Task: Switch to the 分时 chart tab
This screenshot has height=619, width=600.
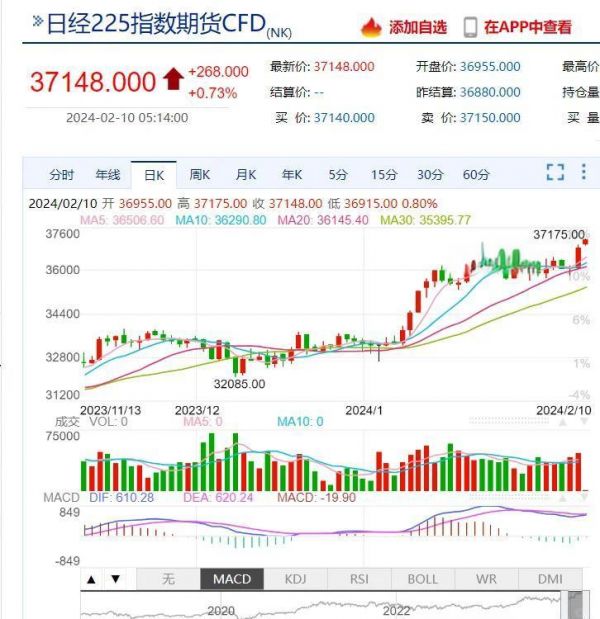Action: pos(61,175)
